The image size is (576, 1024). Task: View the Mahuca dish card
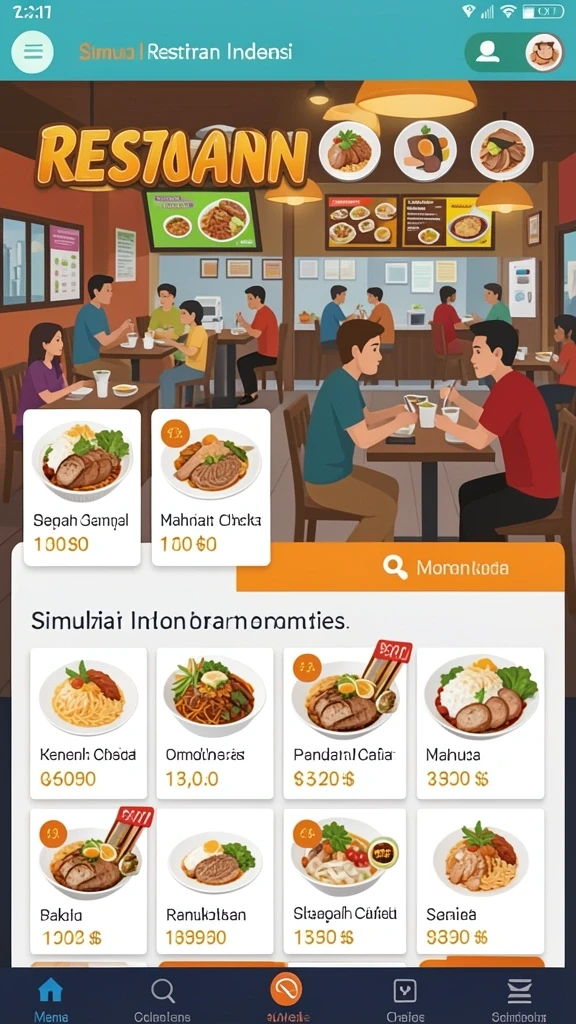click(x=480, y=723)
